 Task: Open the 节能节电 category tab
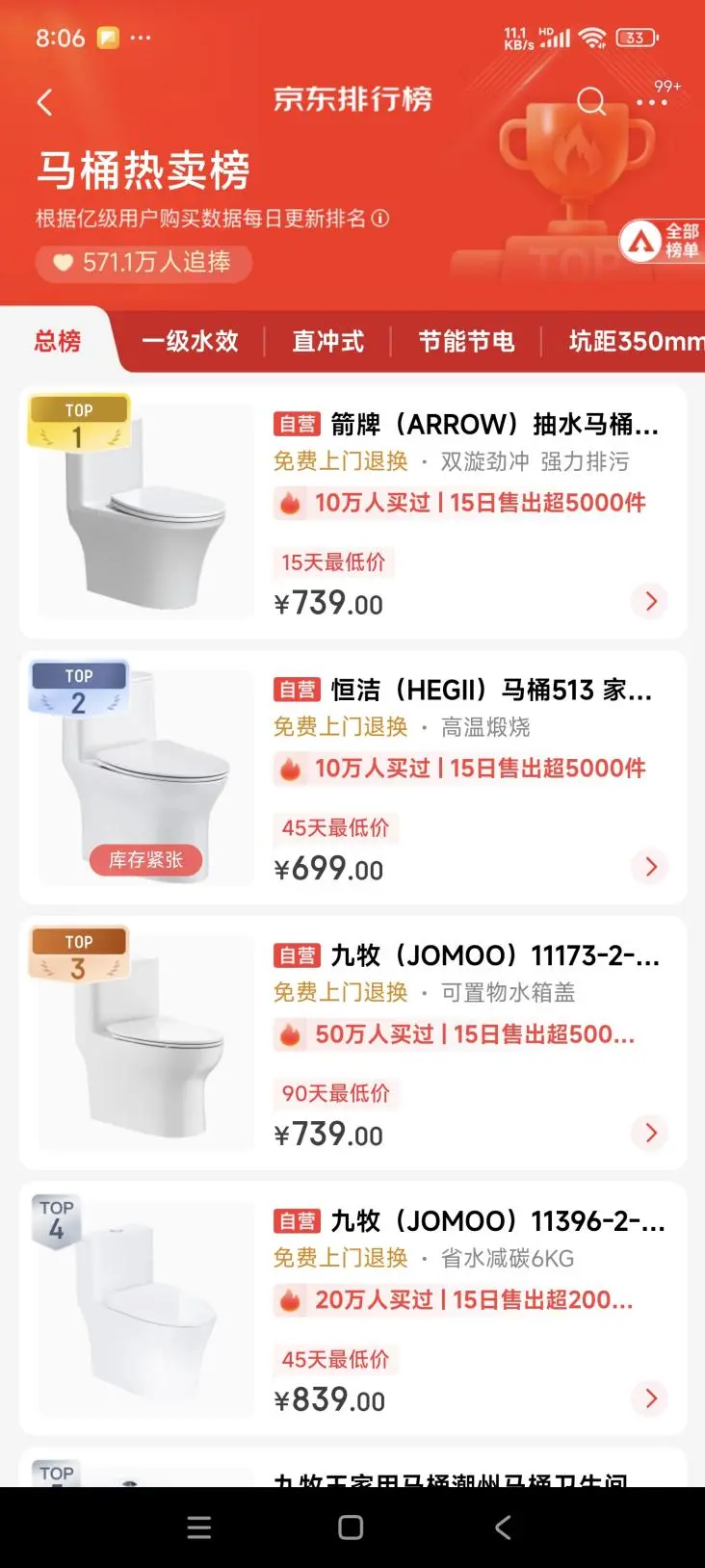tap(466, 341)
